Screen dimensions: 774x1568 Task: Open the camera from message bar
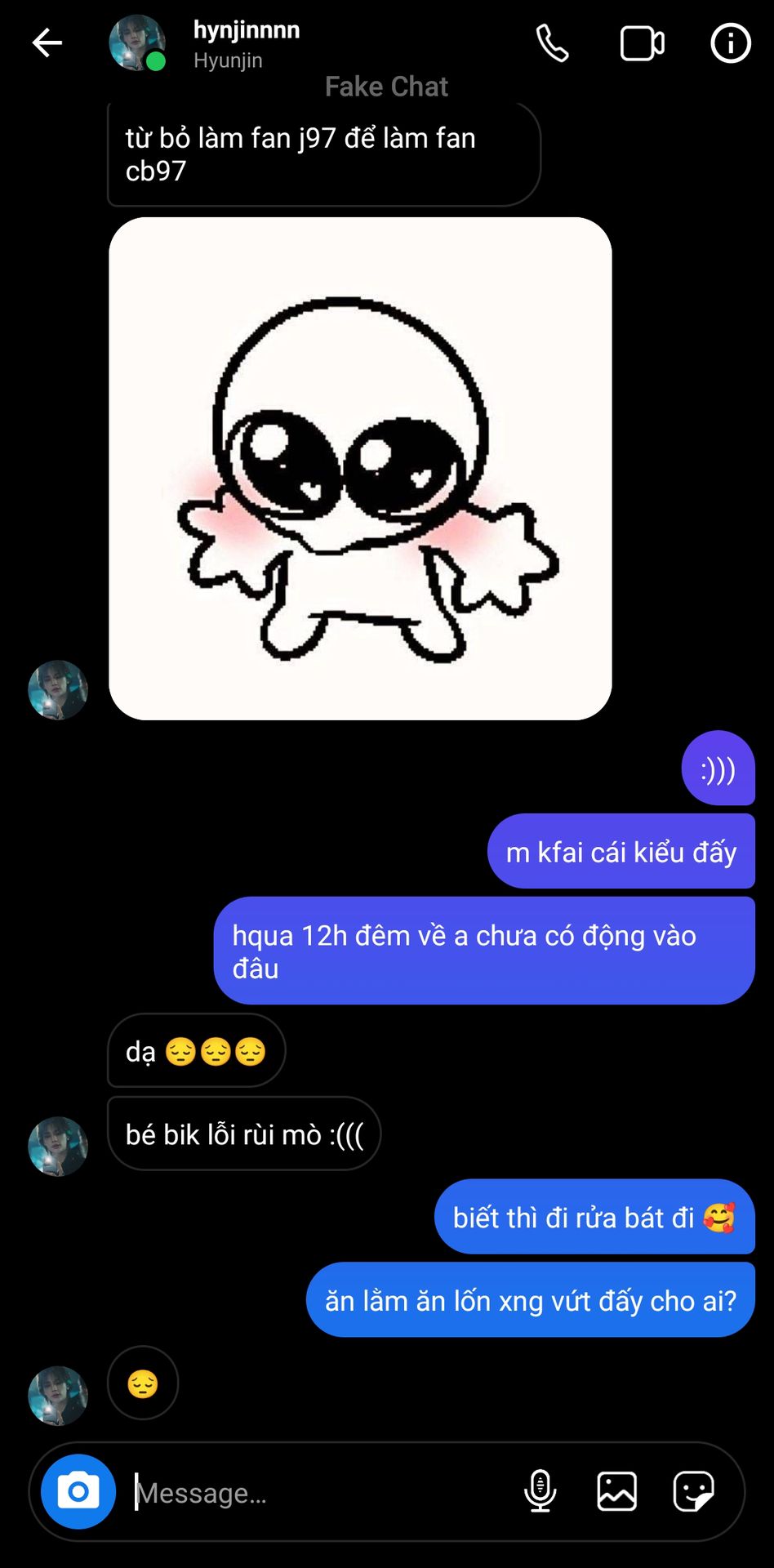[78, 1491]
